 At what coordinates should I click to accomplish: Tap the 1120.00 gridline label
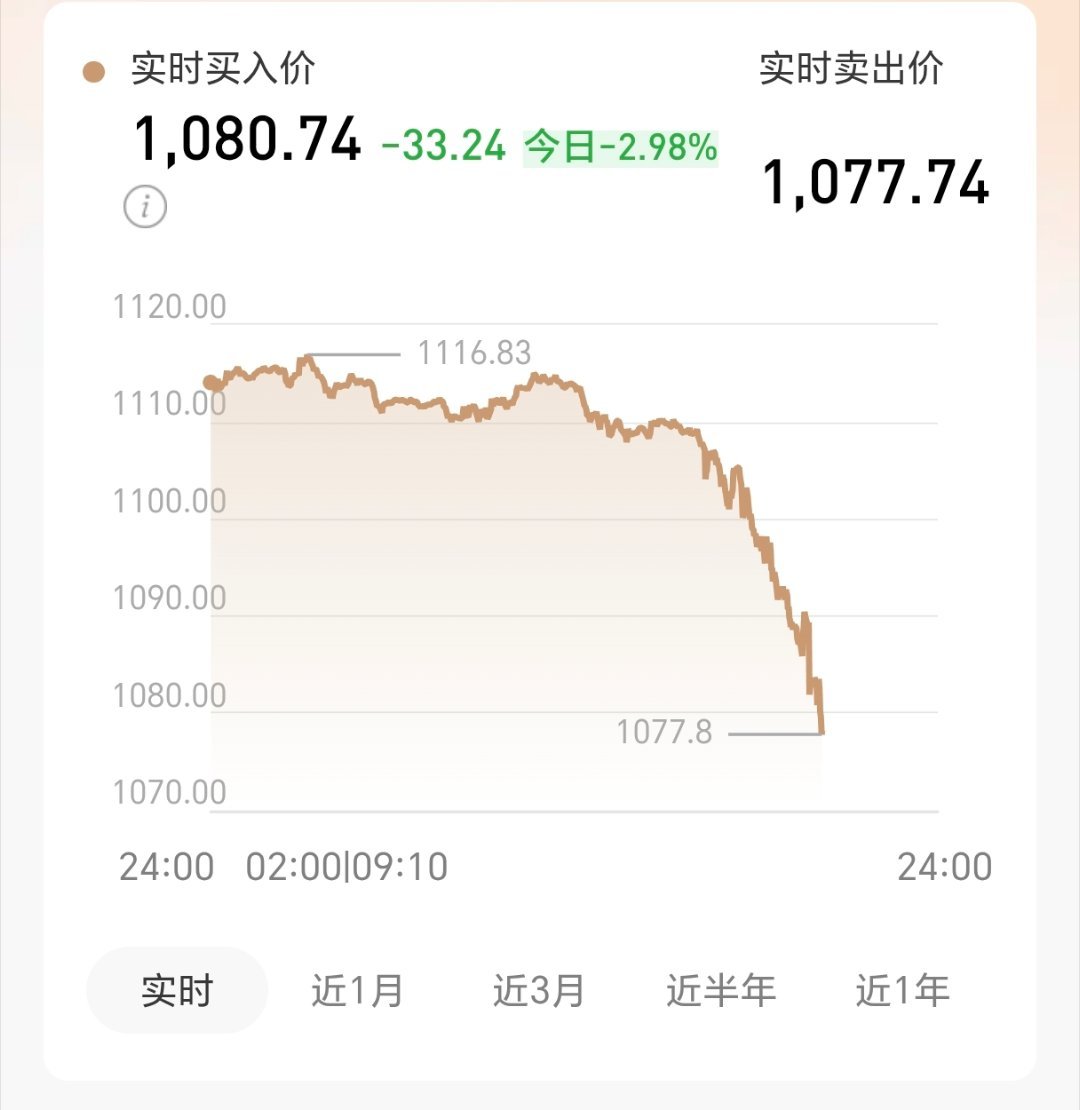tap(169, 307)
